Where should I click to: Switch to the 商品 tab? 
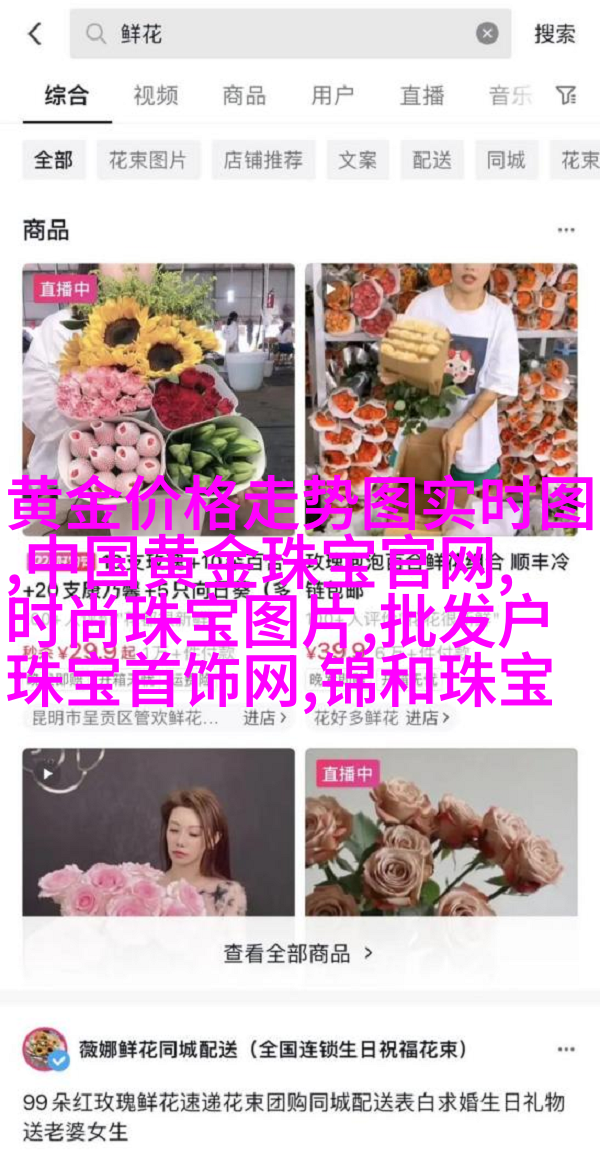coord(244,96)
